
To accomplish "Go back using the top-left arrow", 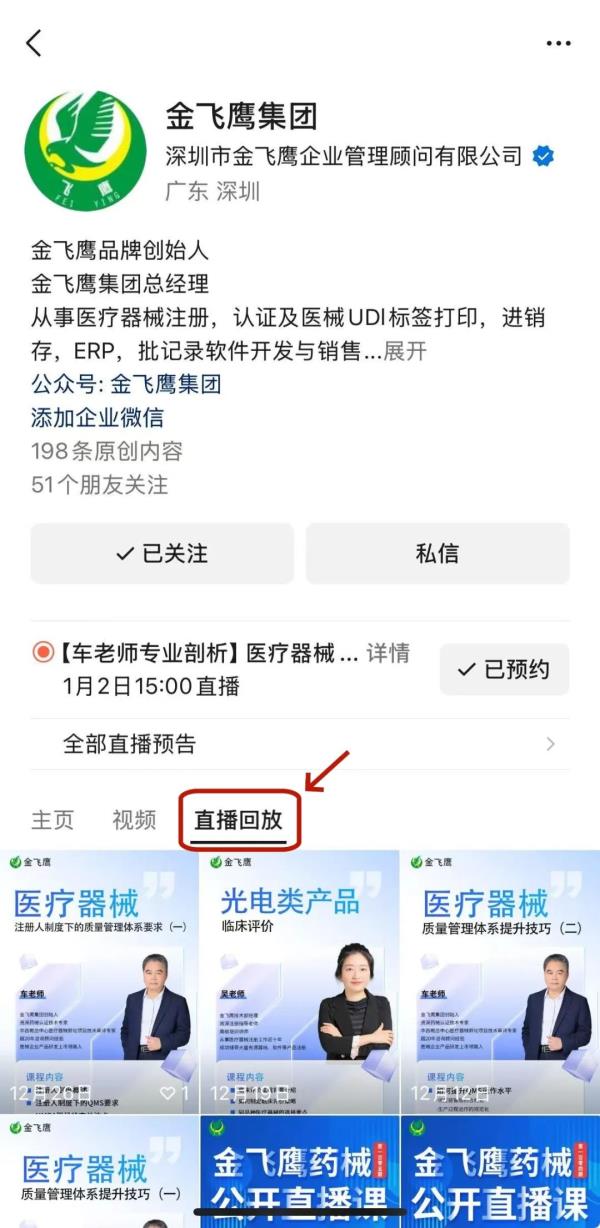I will click(35, 43).
